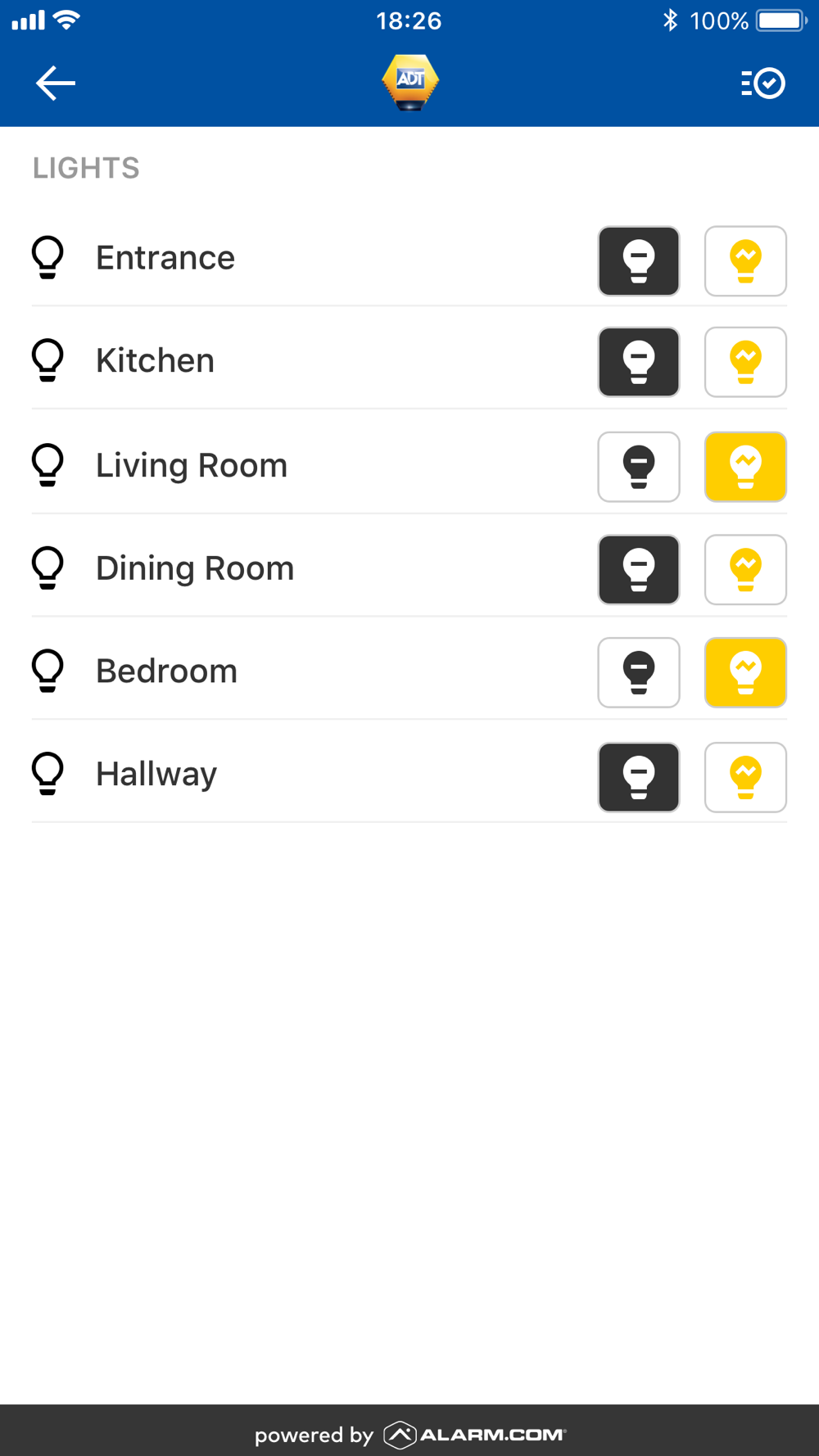This screenshot has width=819, height=1456.
Task: Turn on the Dining Room light
Action: [x=745, y=570]
